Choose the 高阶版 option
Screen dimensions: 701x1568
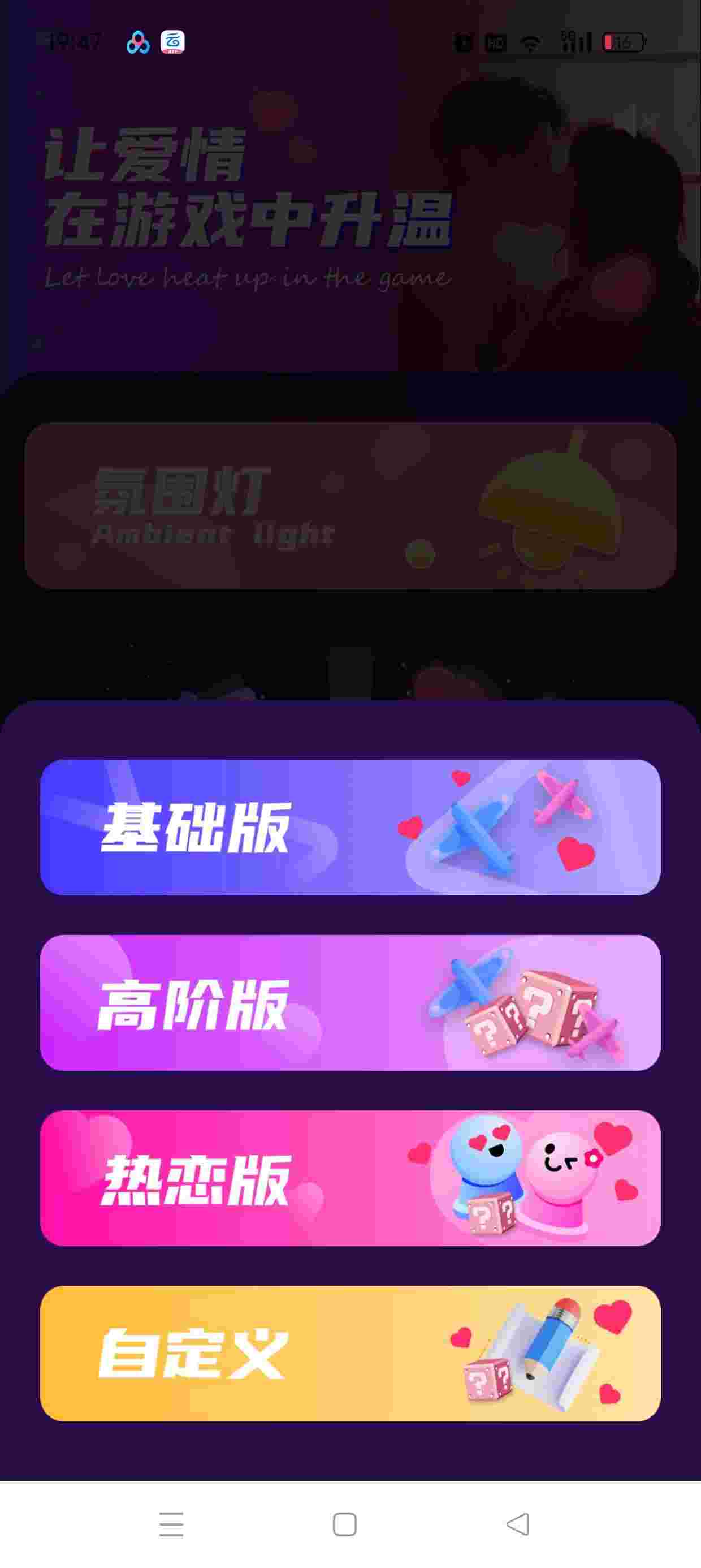tap(350, 1002)
